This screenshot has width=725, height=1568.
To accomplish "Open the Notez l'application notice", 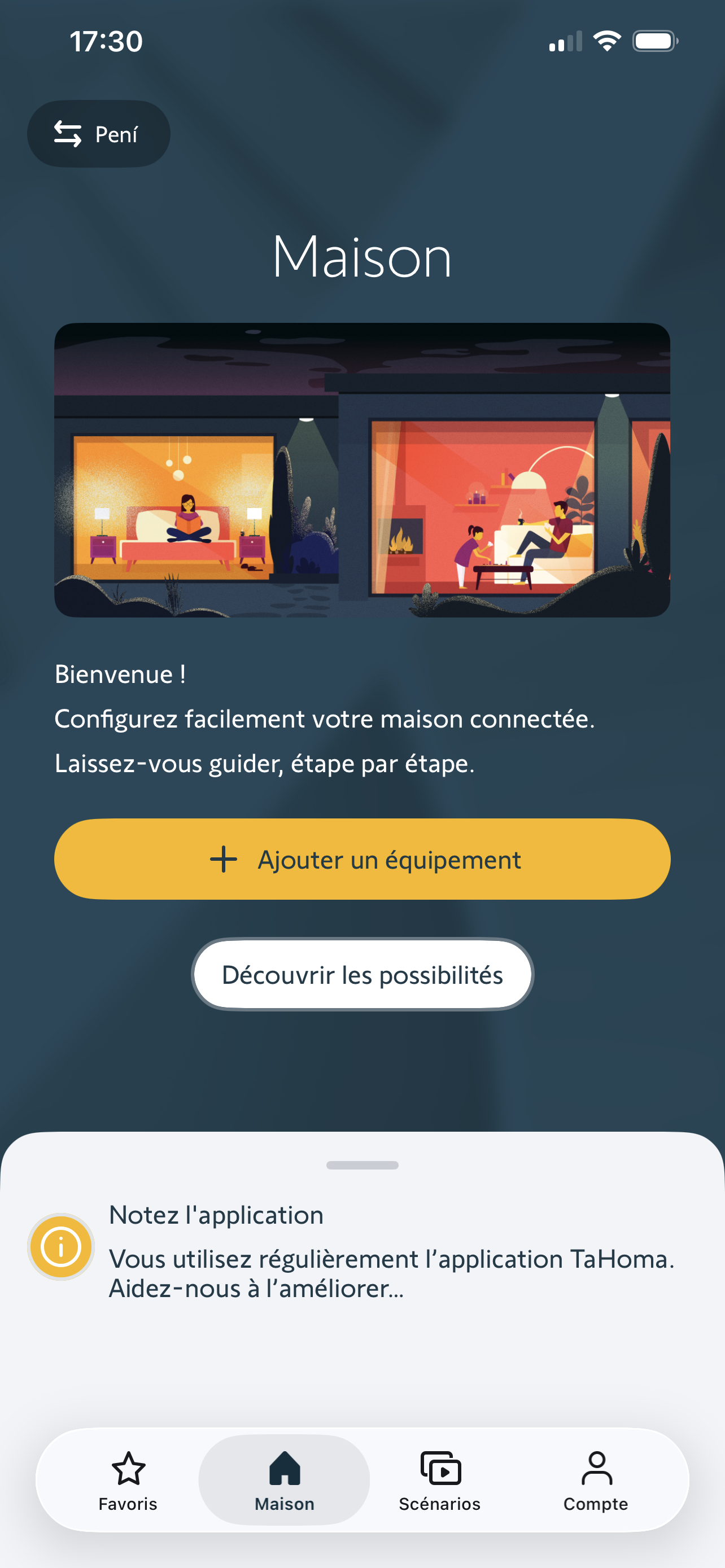I will (362, 1251).
